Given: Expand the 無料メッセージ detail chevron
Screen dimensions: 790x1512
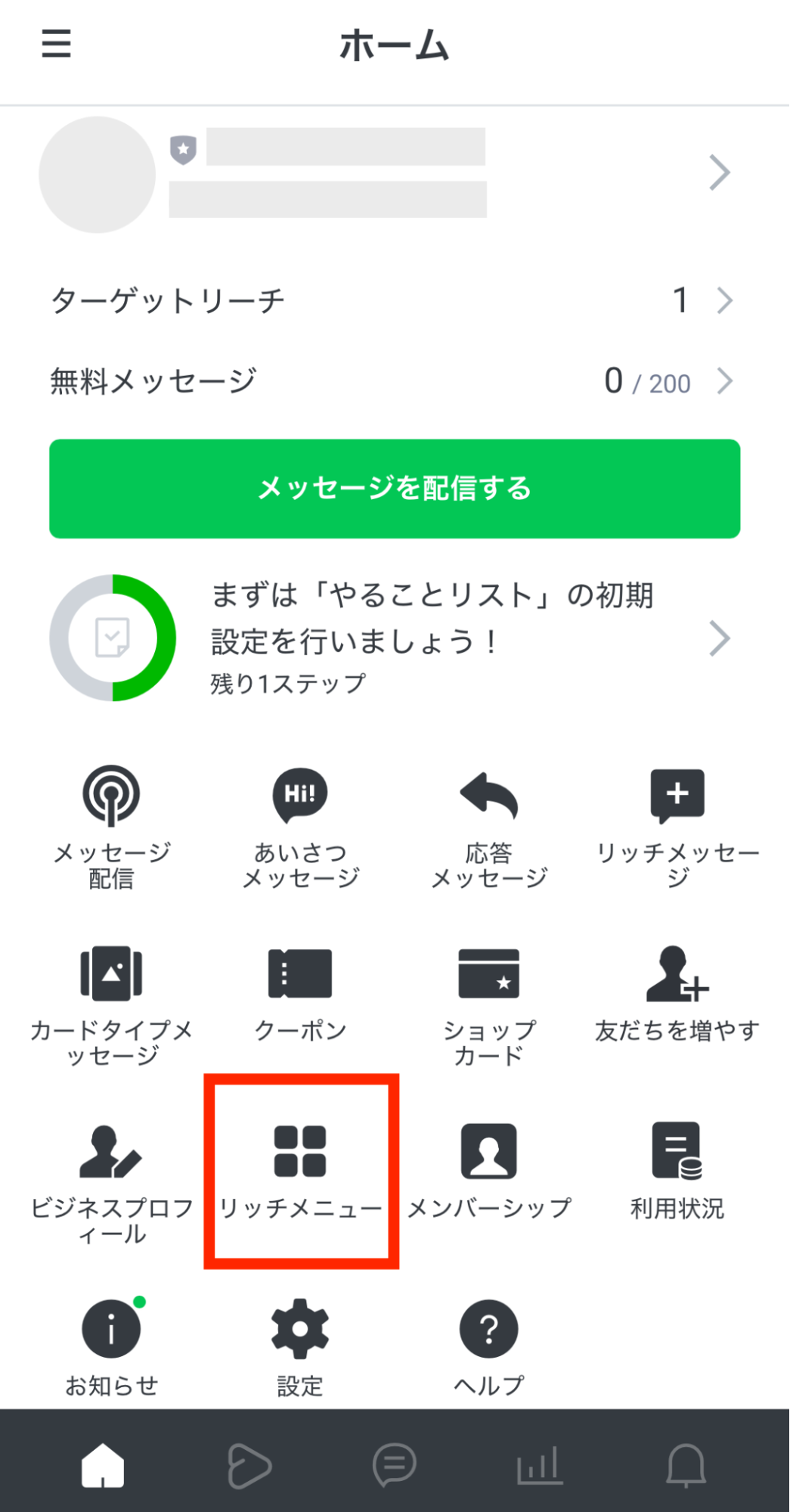Looking at the screenshot, I should (x=723, y=380).
